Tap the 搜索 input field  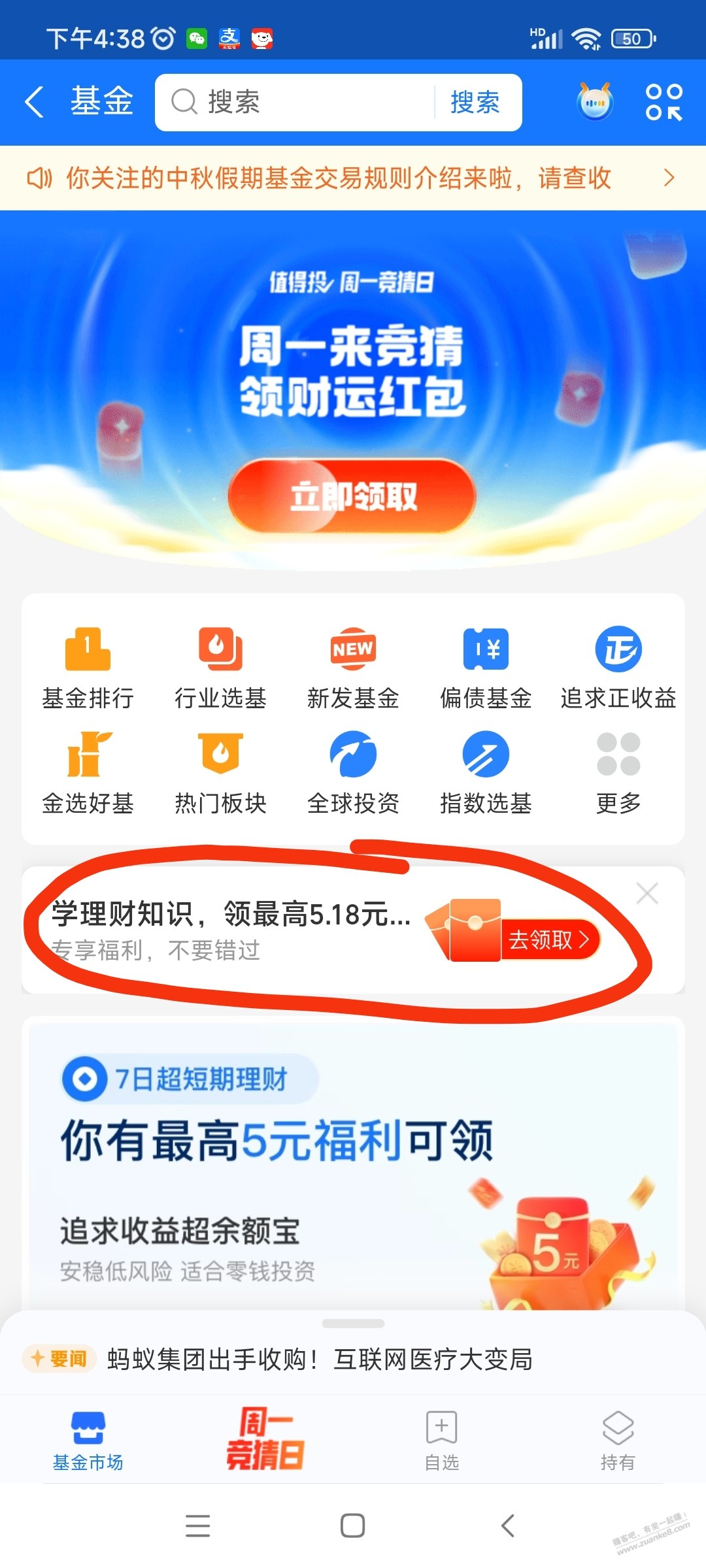click(x=294, y=103)
